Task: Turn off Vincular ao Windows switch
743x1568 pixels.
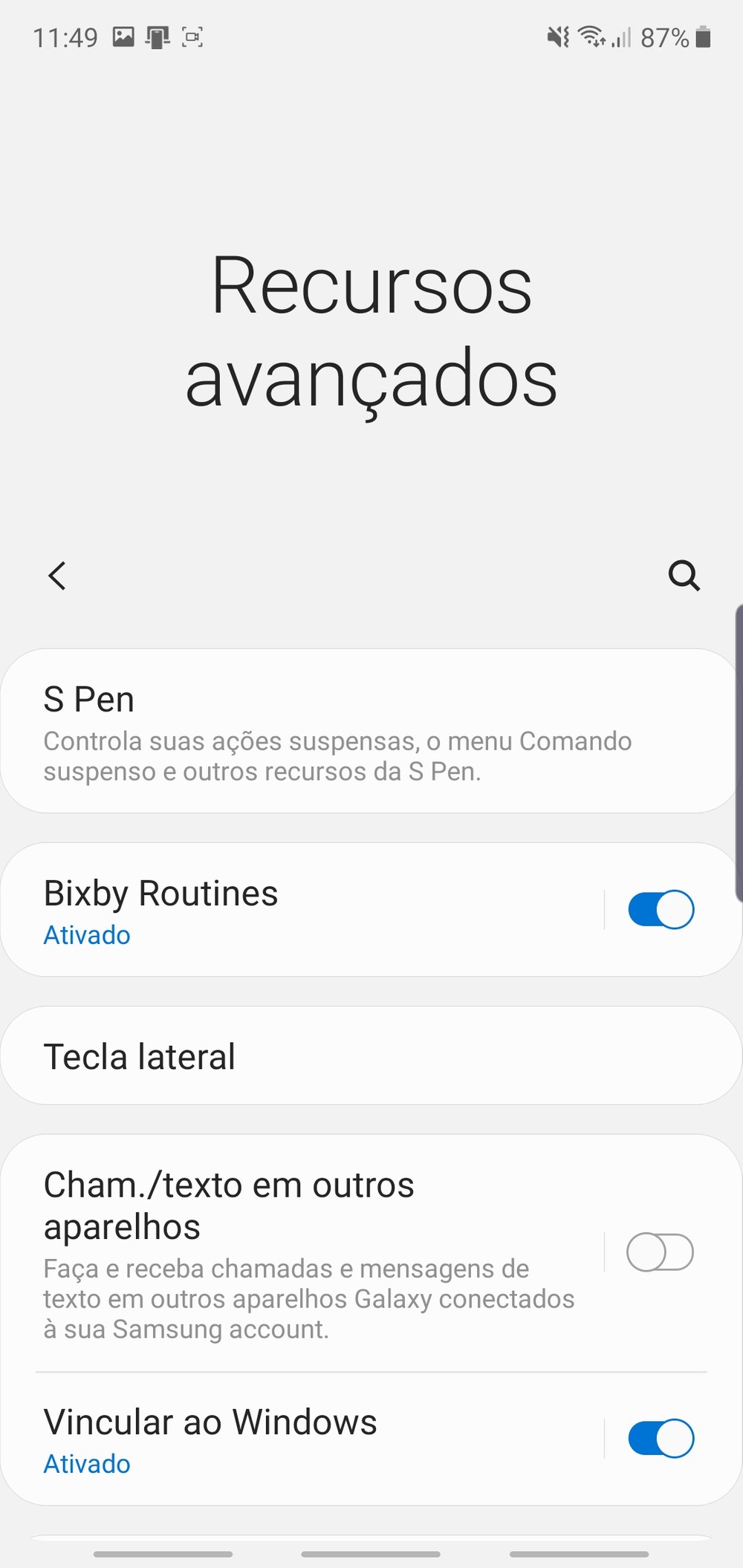Action: [x=661, y=1439]
